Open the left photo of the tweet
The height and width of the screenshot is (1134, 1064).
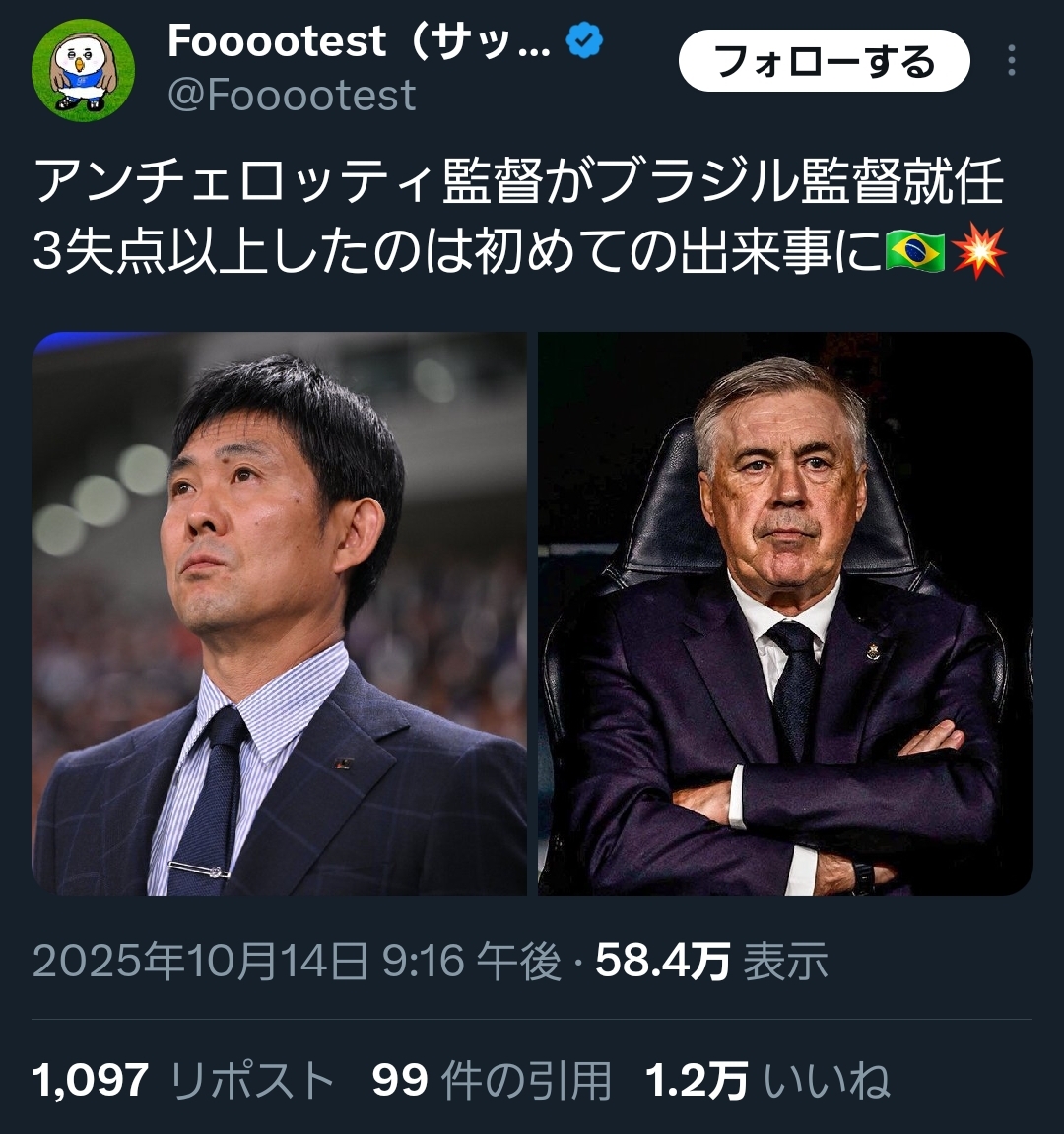pyautogui.click(x=279, y=613)
